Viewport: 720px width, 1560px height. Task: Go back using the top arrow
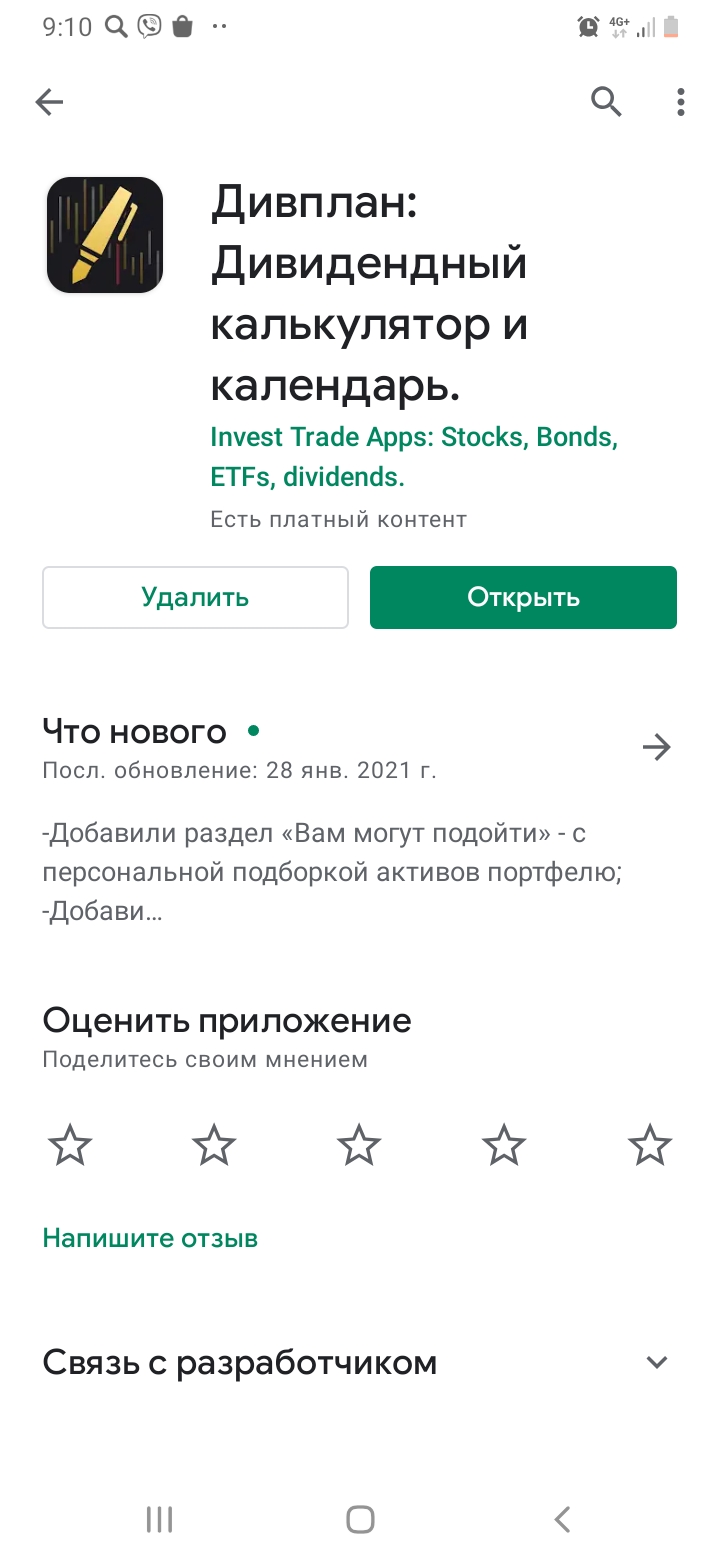(49, 101)
